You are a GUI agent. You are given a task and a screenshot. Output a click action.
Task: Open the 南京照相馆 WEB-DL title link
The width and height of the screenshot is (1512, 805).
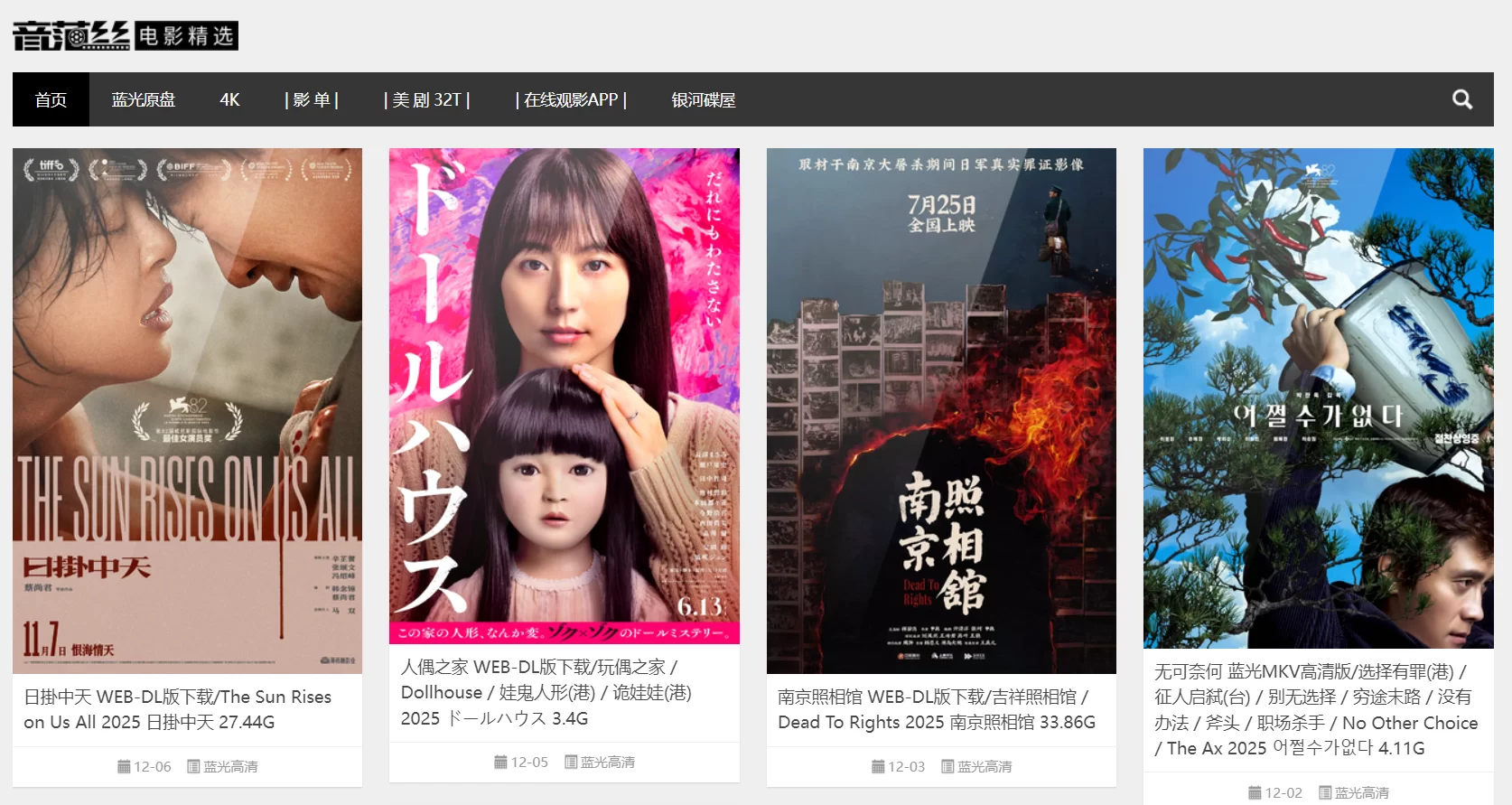point(936,709)
